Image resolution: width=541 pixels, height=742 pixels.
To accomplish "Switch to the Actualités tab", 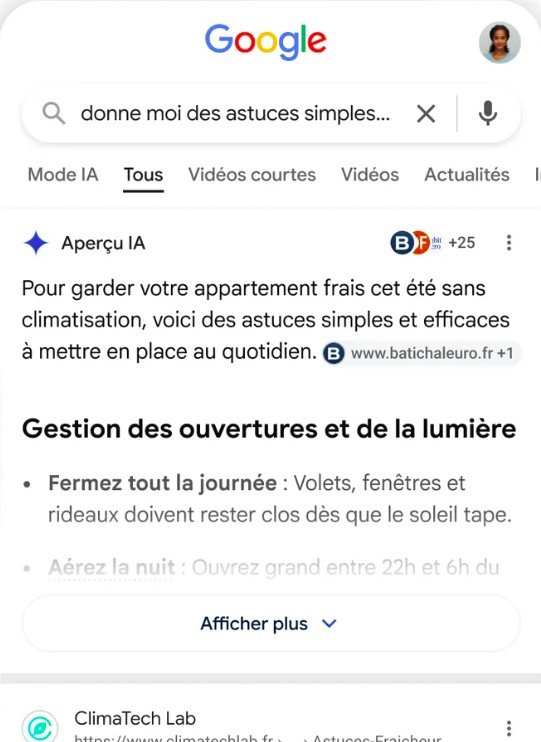I will coord(467,175).
